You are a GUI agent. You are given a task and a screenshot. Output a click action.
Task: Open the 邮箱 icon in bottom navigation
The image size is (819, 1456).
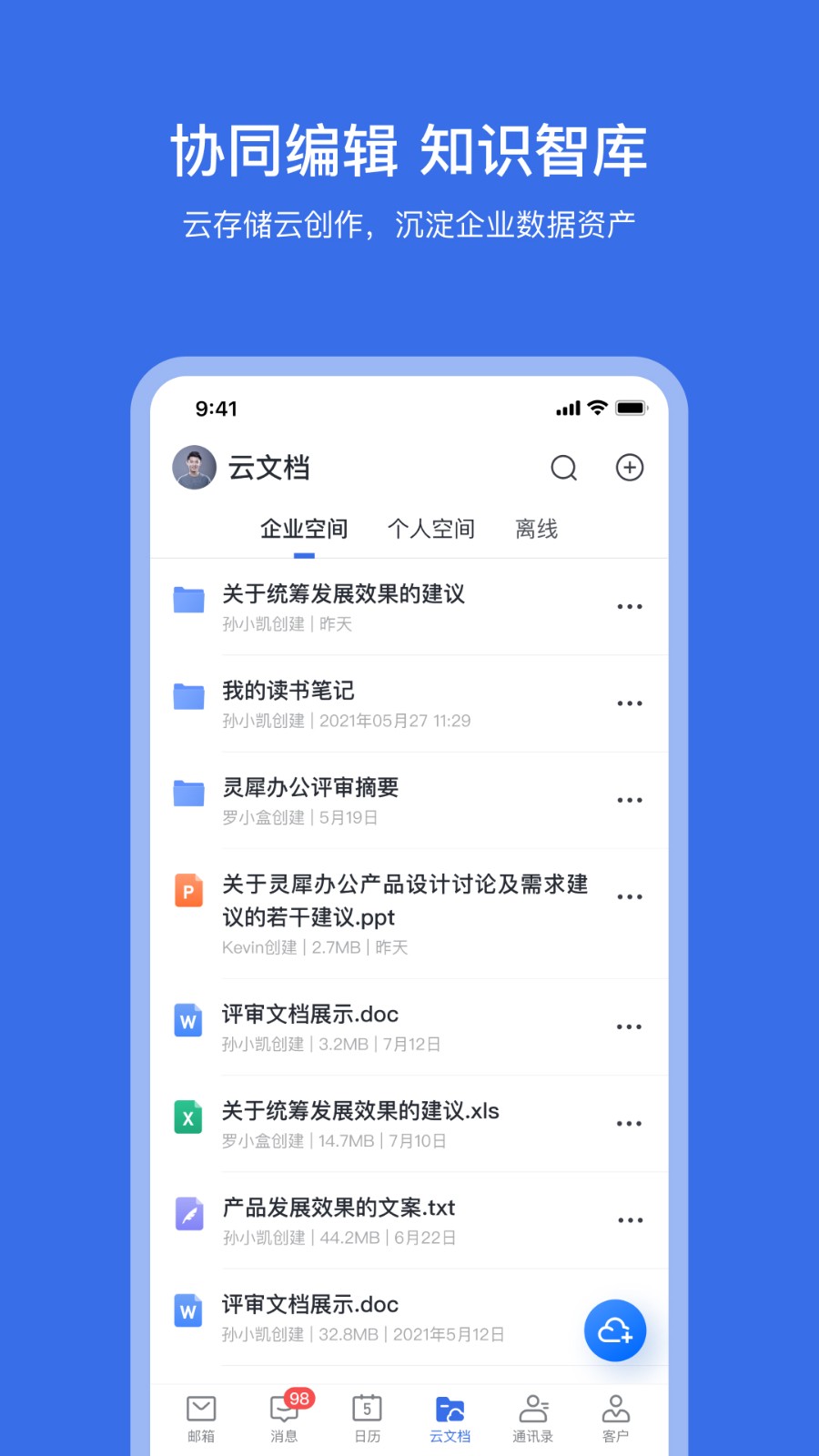click(201, 1417)
